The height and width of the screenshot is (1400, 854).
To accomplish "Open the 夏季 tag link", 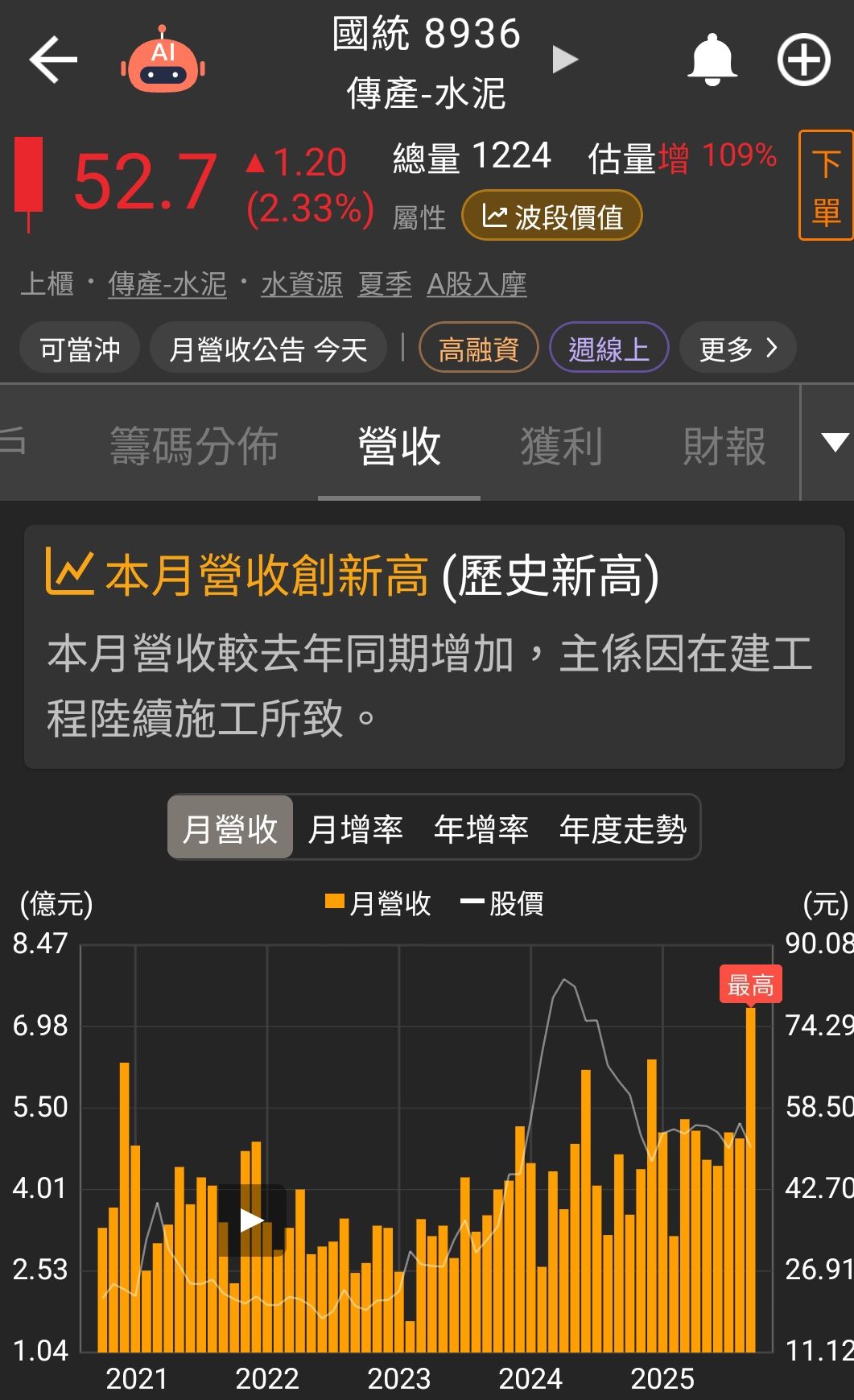I will click(385, 284).
